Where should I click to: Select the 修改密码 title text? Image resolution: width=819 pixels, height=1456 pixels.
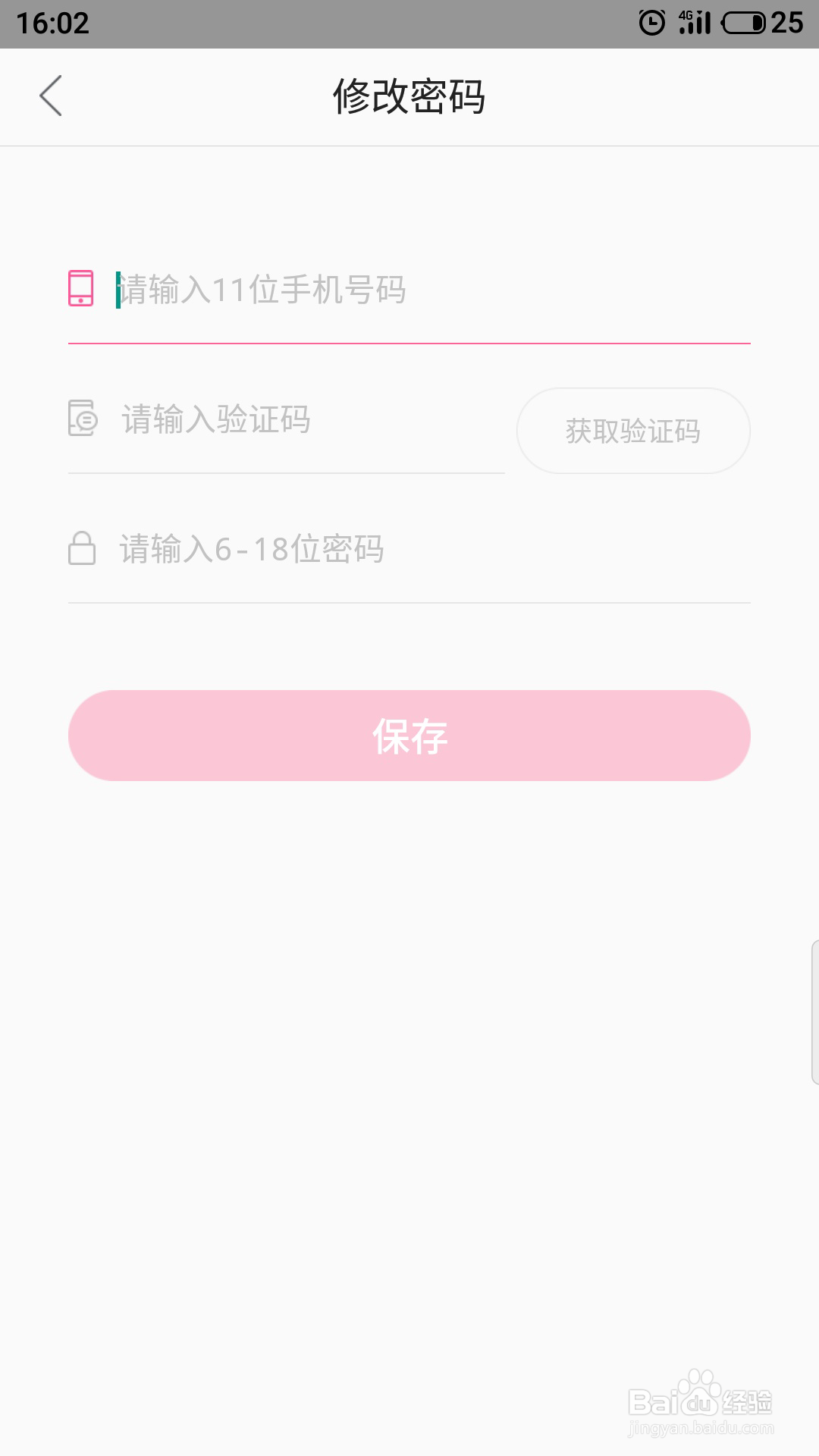pos(409,97)
